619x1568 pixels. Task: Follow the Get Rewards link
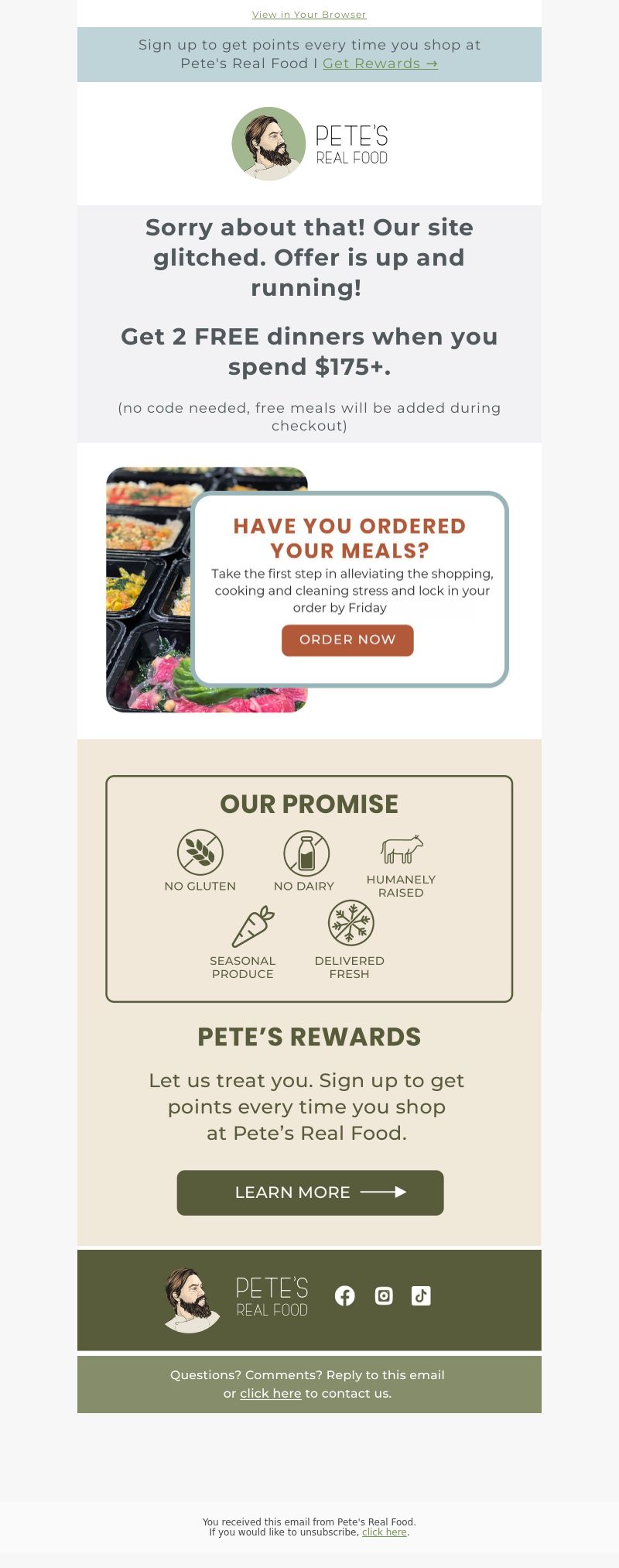tap(380, 63)
